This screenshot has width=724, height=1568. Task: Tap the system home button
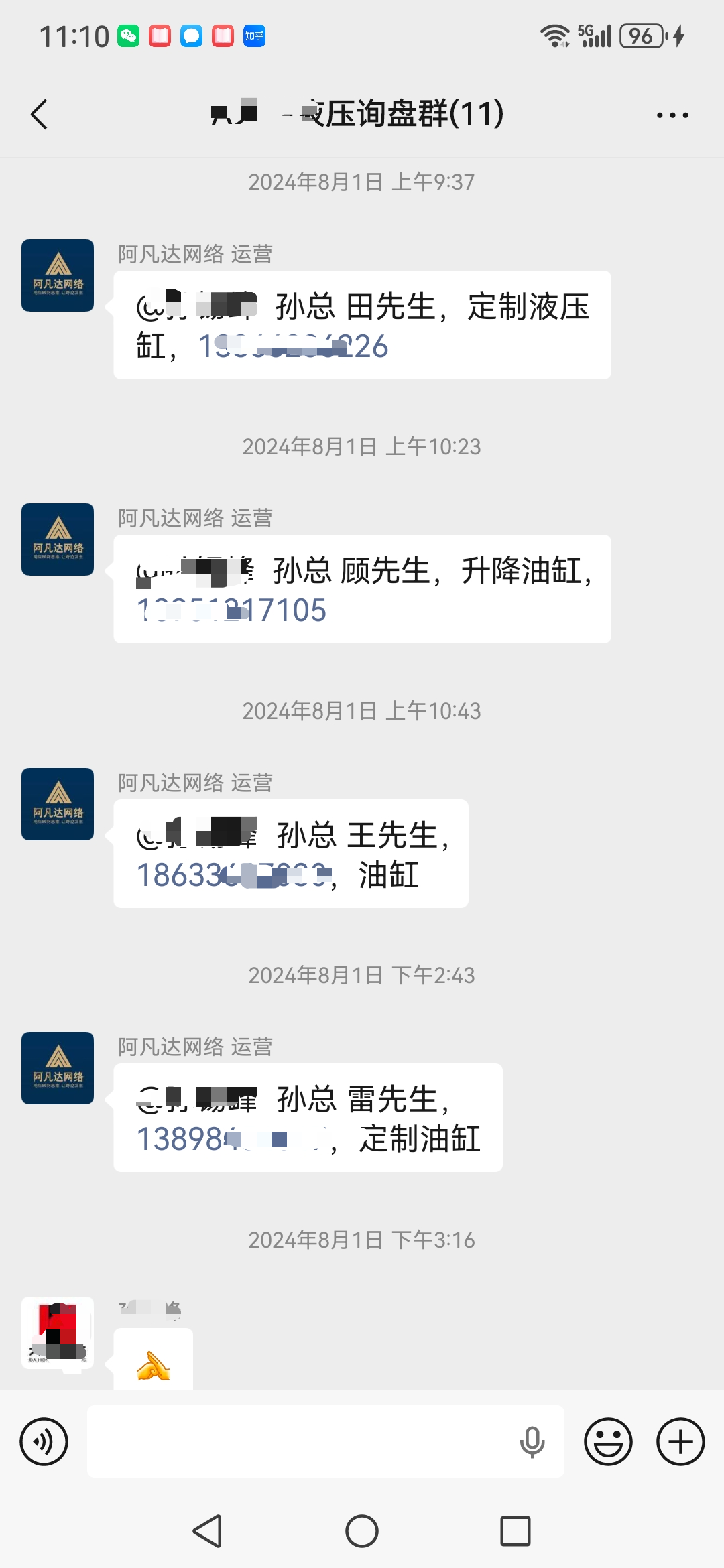coord(362,1531)
